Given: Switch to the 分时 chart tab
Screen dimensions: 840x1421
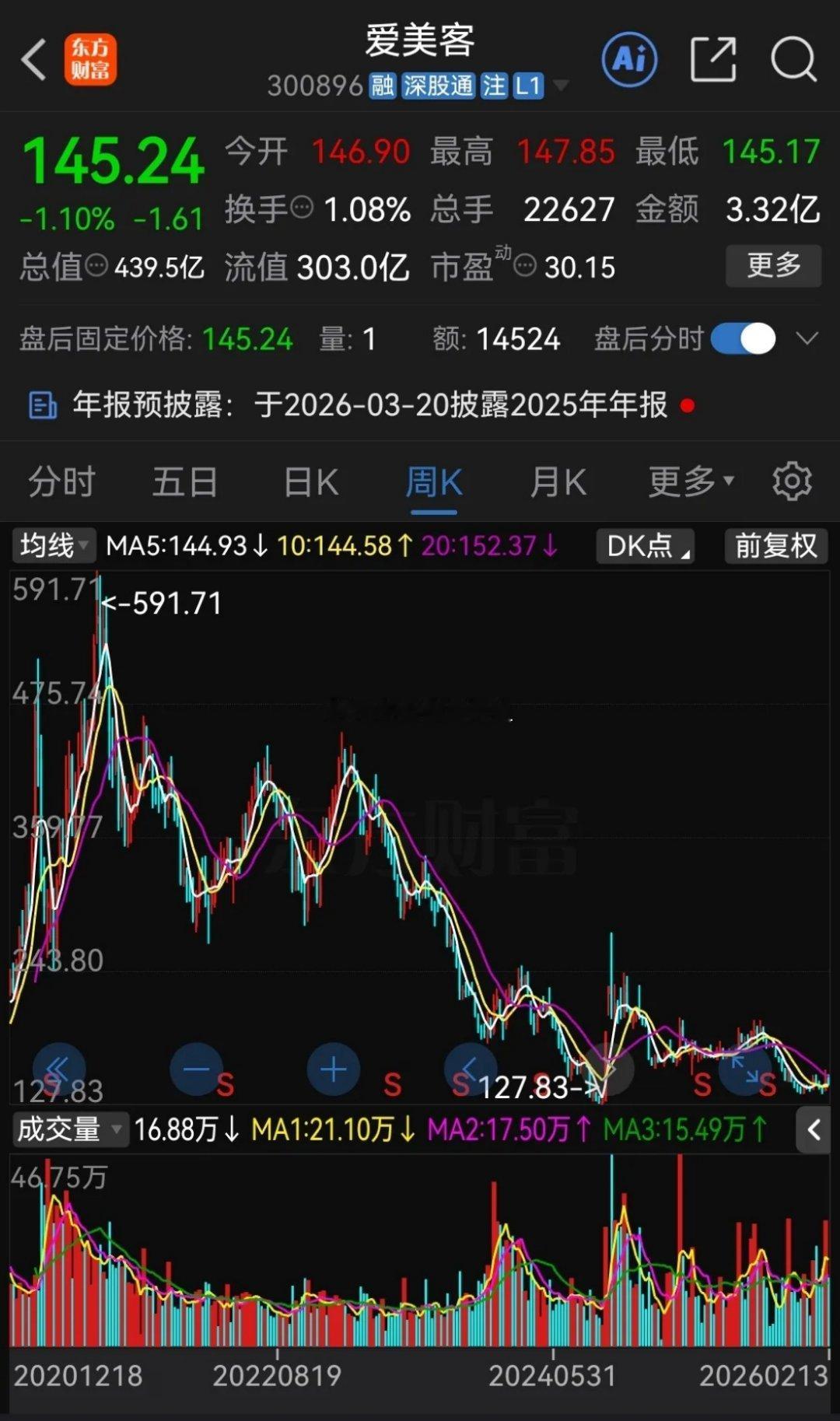Looking at the screenshot, I should coord(61,481).
